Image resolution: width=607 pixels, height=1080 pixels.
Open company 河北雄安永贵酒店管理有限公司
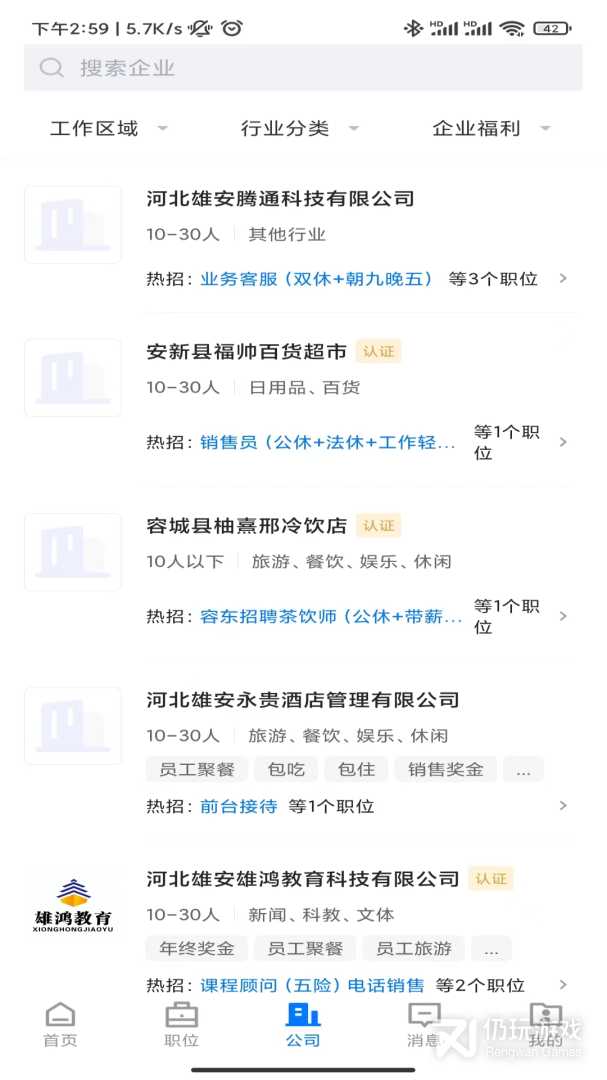(x=302, y=700)
